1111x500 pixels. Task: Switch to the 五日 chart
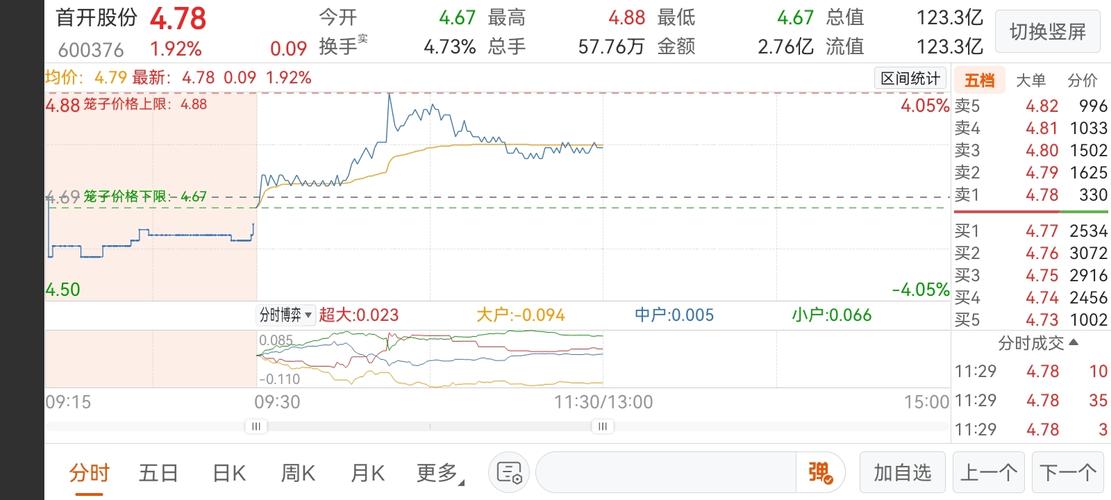click(x=159, y=472)
